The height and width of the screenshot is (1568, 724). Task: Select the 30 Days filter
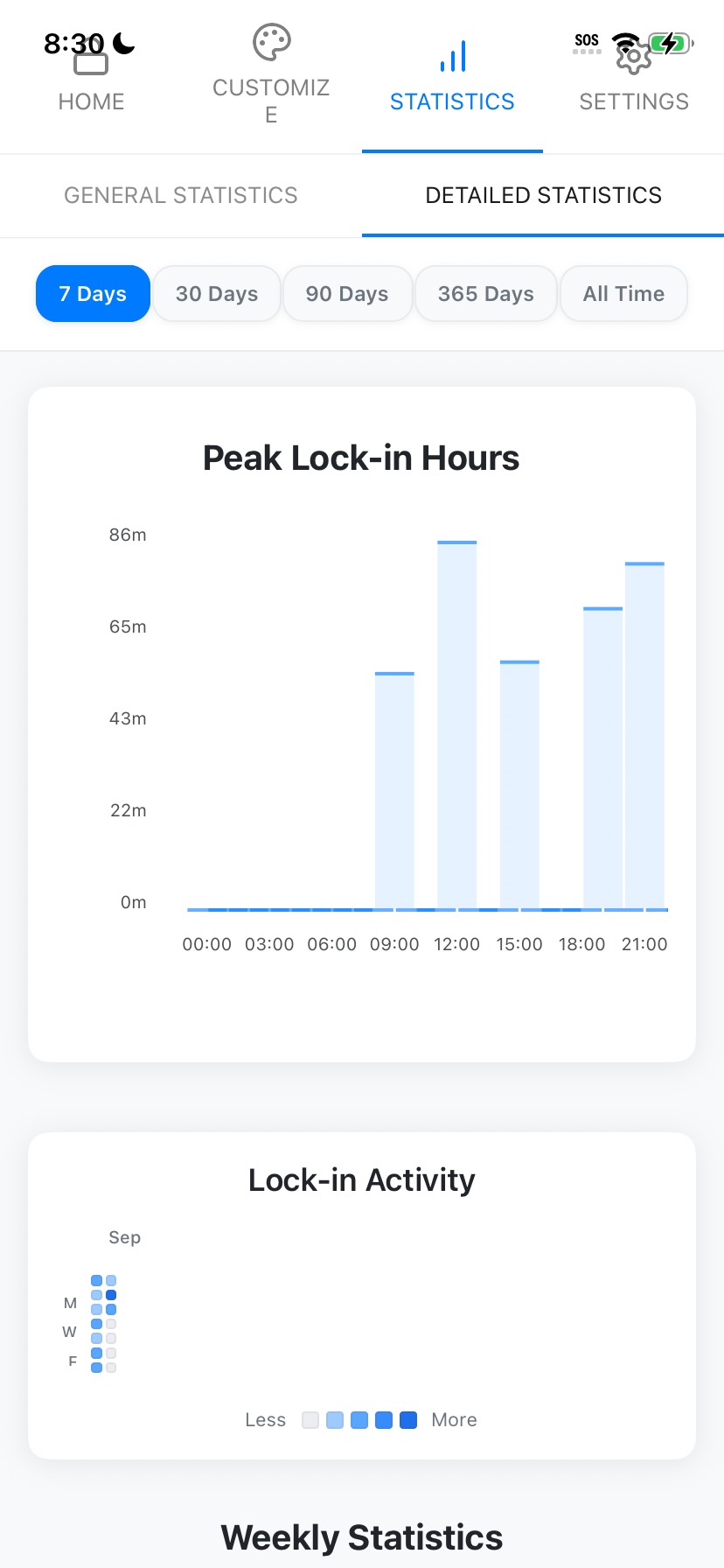pyautogui.click(x=217, y=293)
